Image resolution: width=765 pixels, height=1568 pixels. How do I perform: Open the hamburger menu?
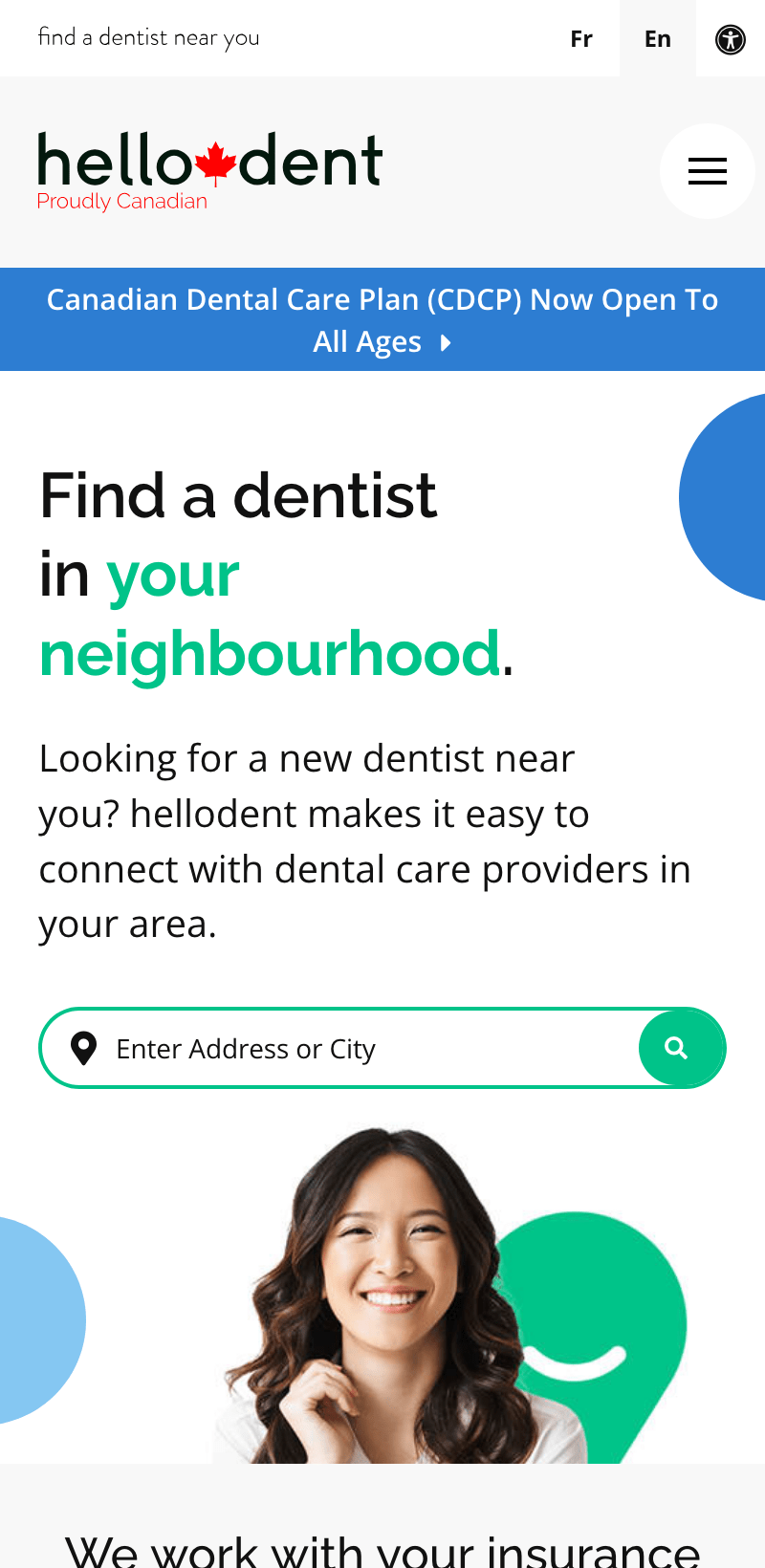[707, 171]
